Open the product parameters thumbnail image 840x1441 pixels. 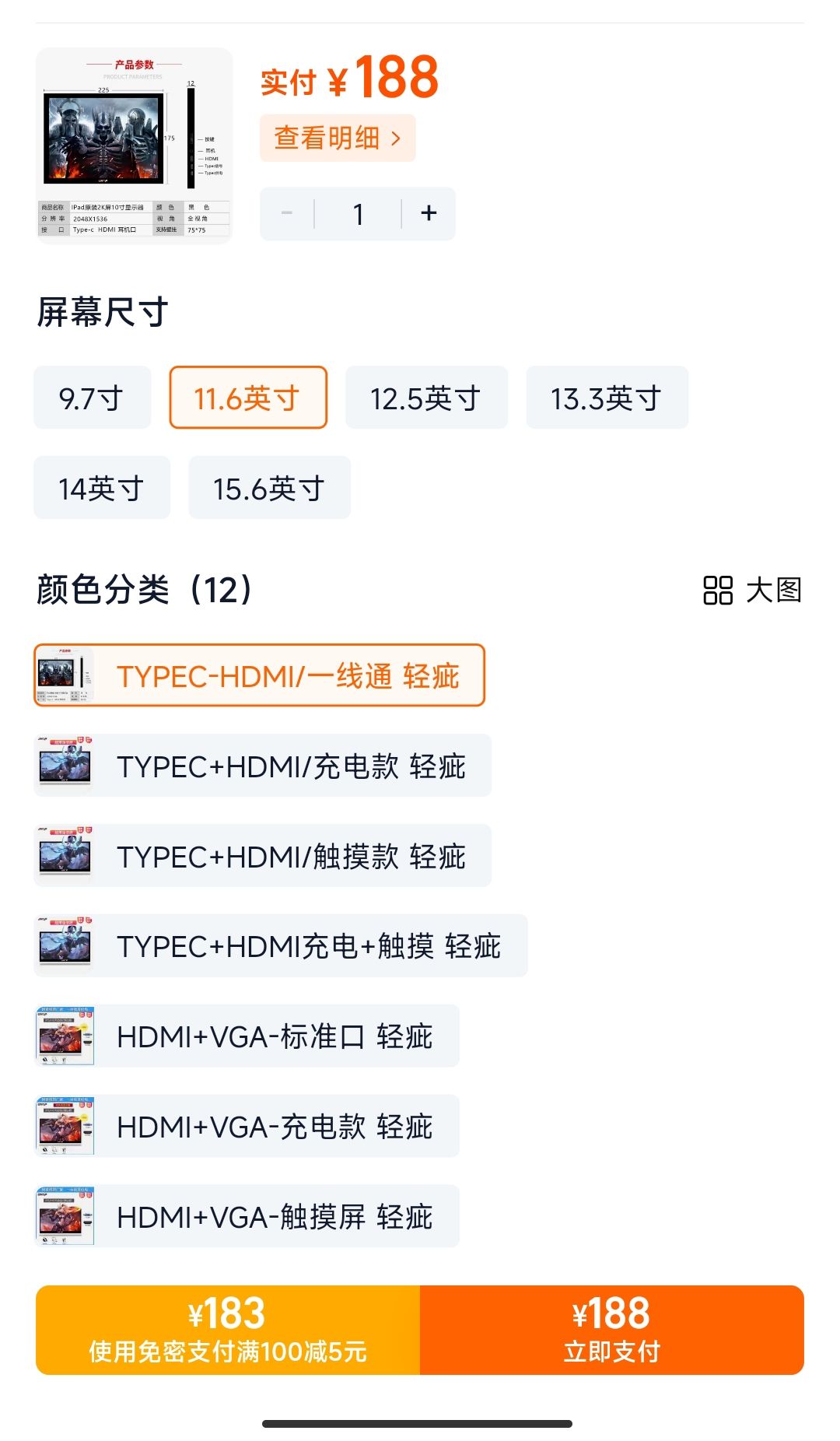134,146
